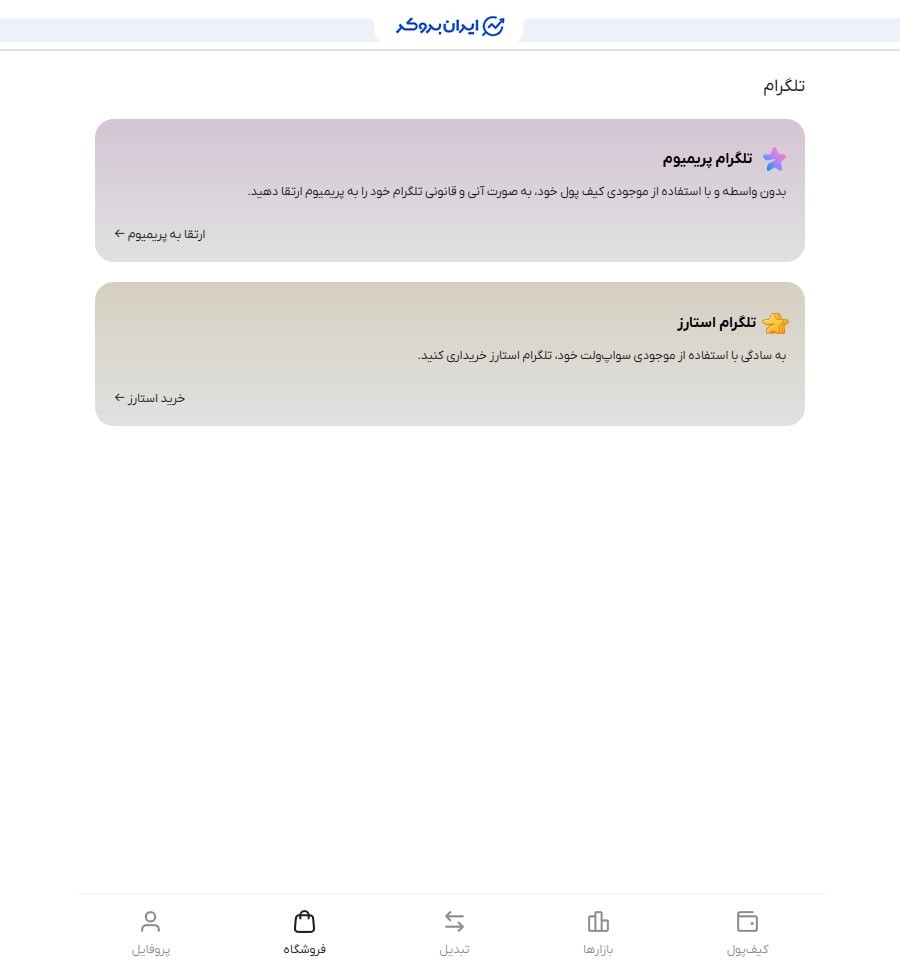Tap the 'ارتقا به پریمیوم' link
Image resolution: width=900 pixels, height=967 pixels.
160,234
